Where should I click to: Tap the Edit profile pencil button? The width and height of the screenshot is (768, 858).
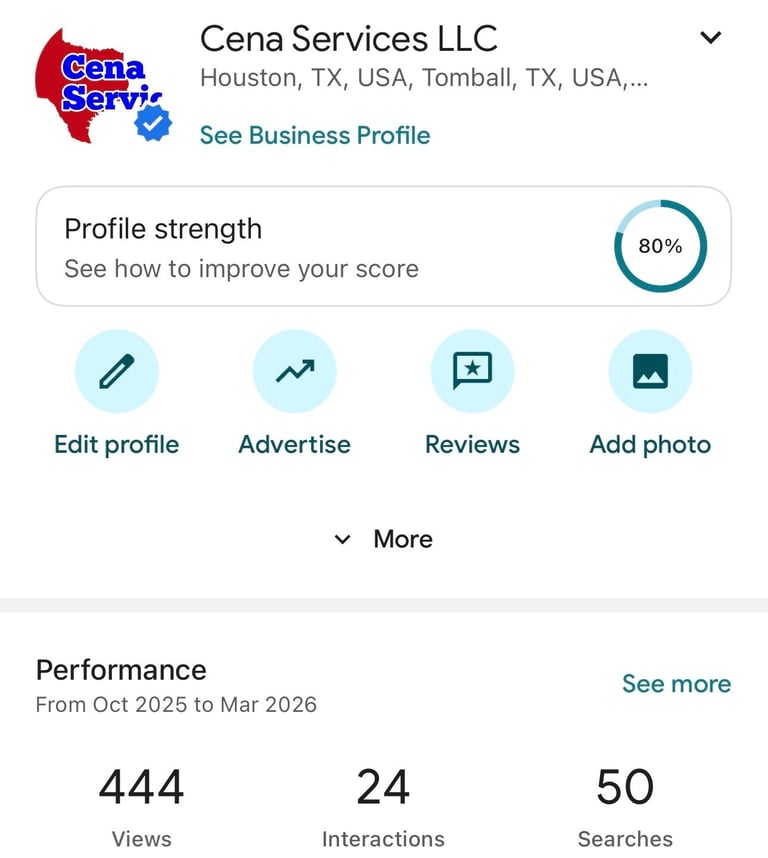(117, 372)
